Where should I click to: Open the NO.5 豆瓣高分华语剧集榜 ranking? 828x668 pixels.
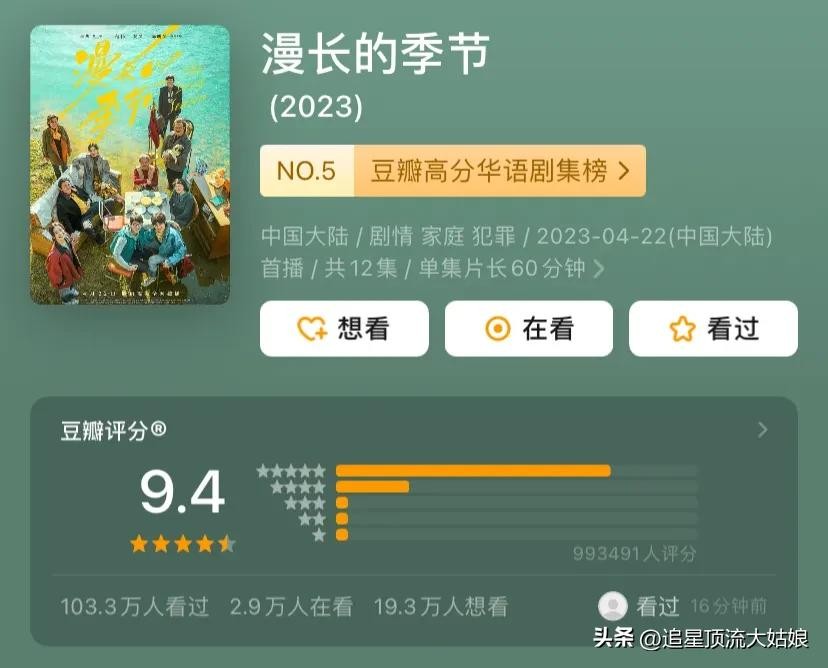pos(452,171)
